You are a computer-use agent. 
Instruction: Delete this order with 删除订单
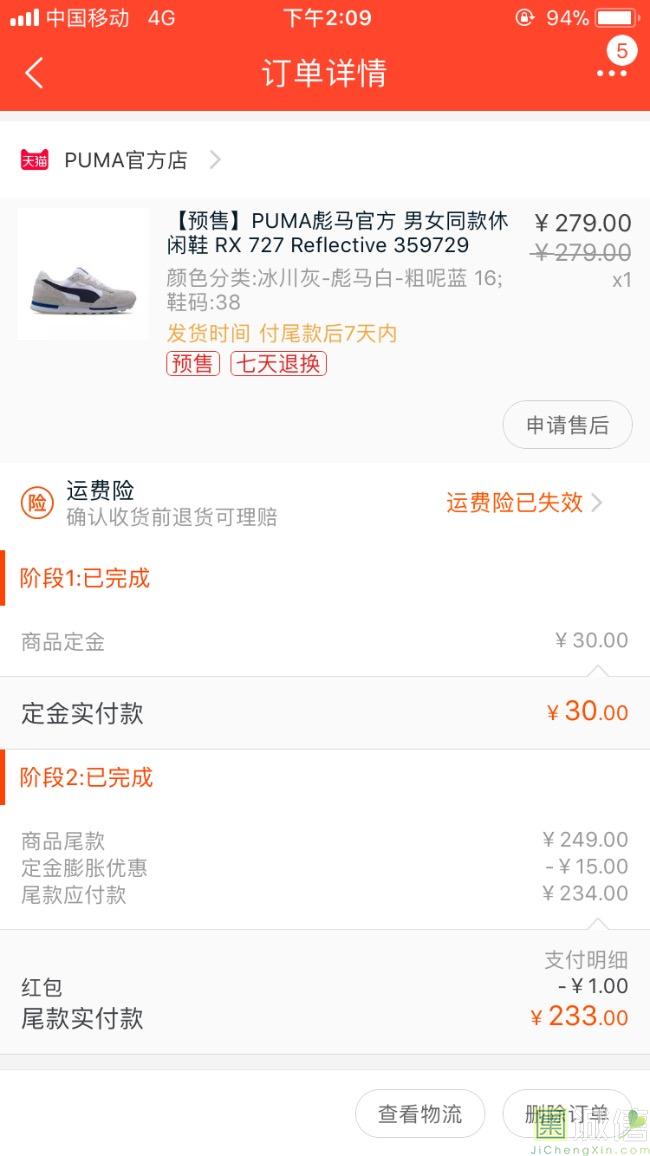pyautogui.click(x=567, y=1114)
